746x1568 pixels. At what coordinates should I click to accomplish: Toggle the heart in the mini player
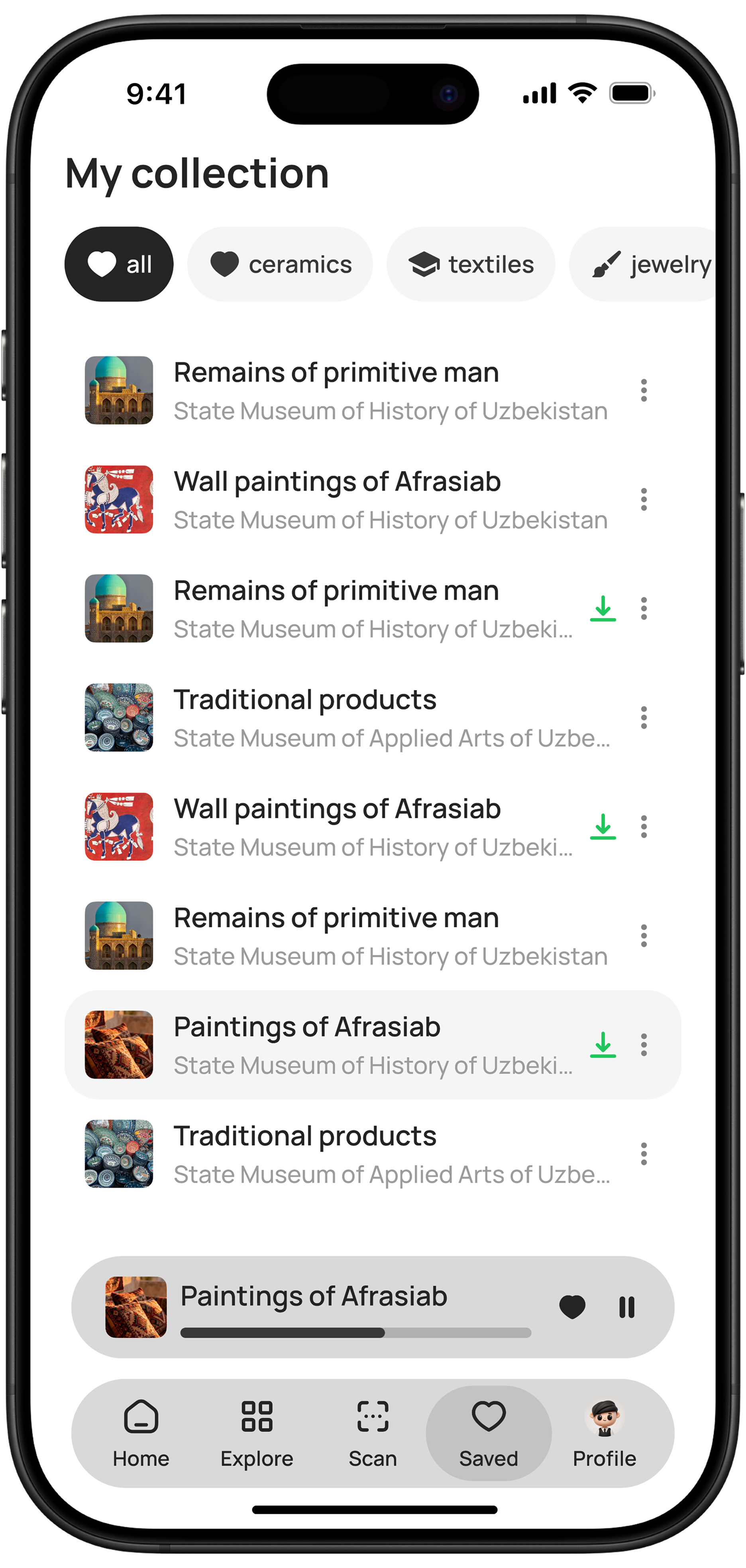[x=572, y=1307]
